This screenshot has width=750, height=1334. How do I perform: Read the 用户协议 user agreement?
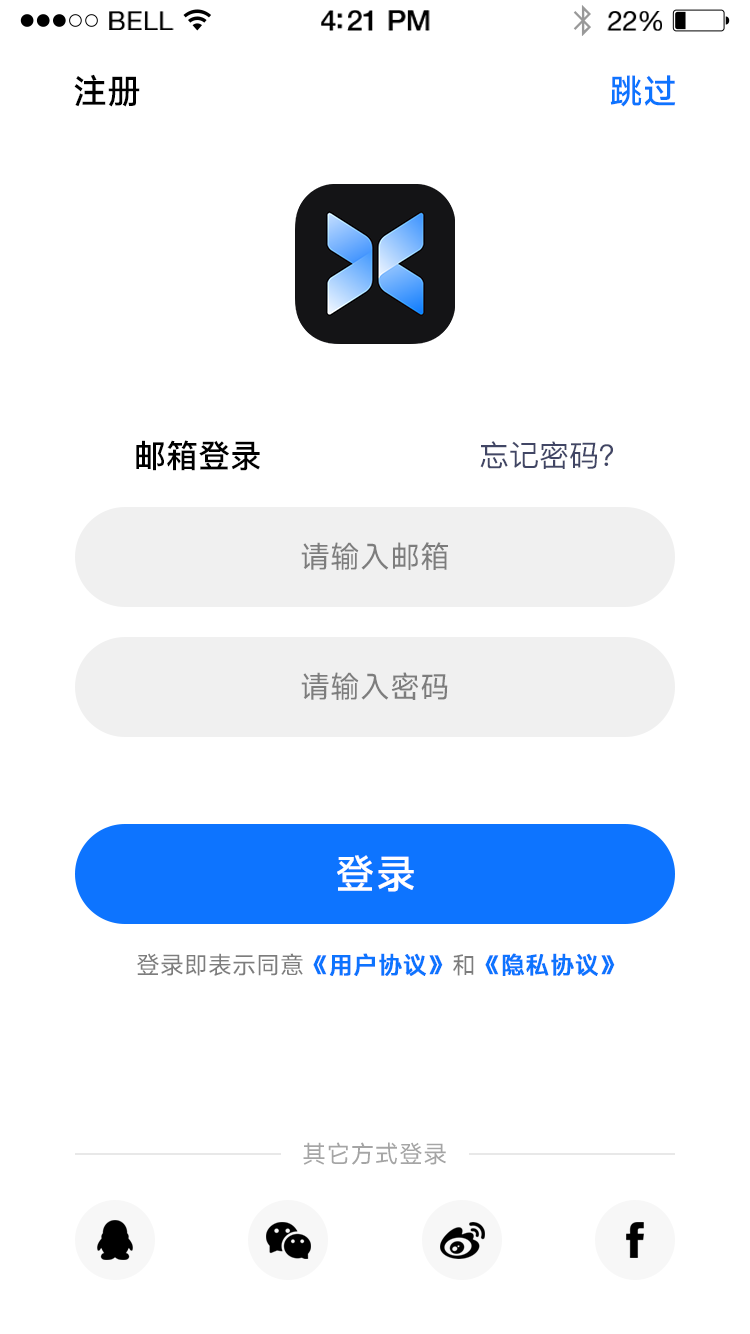[x=378, y=965]
